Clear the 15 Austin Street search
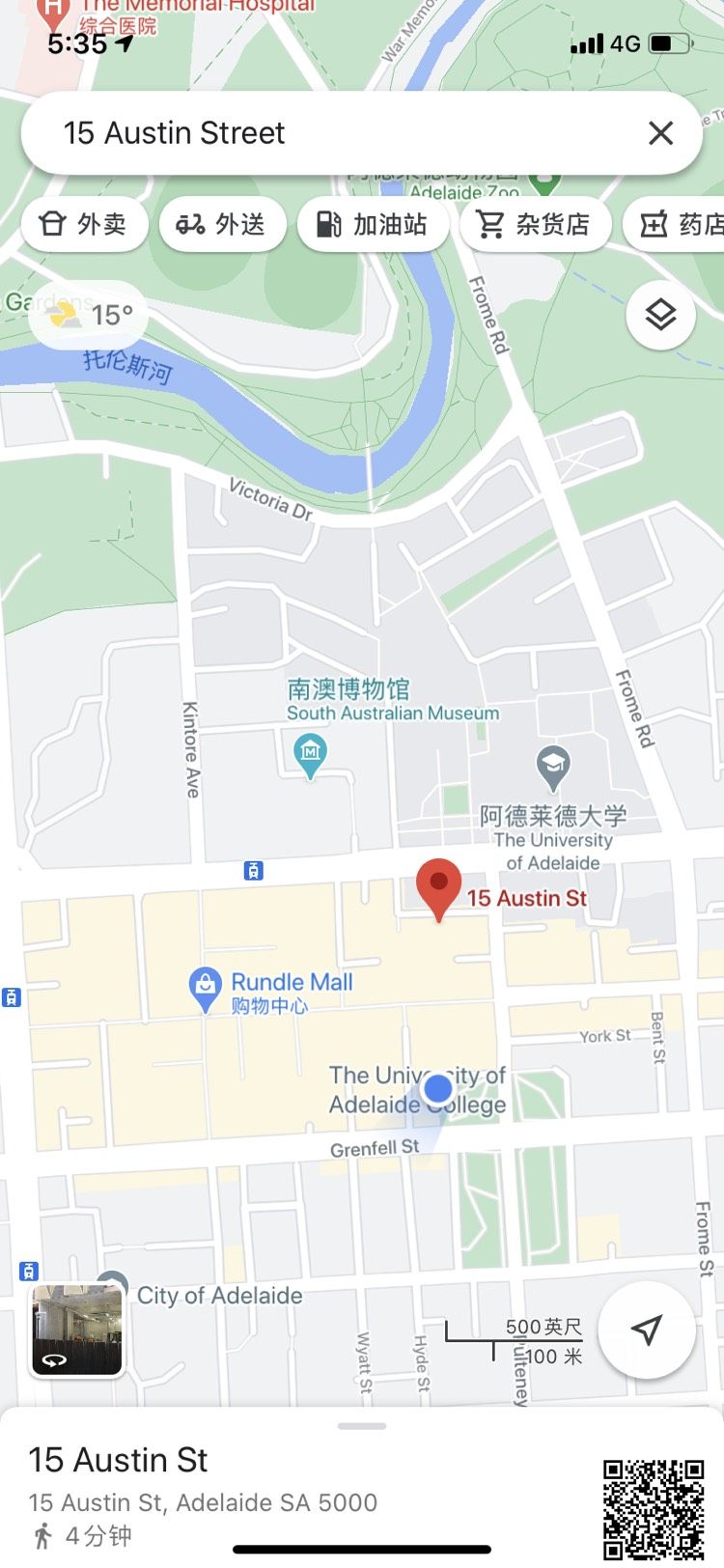Viewport: 724px width, 1568px height. pyautogui.click(x=660, y=133)
